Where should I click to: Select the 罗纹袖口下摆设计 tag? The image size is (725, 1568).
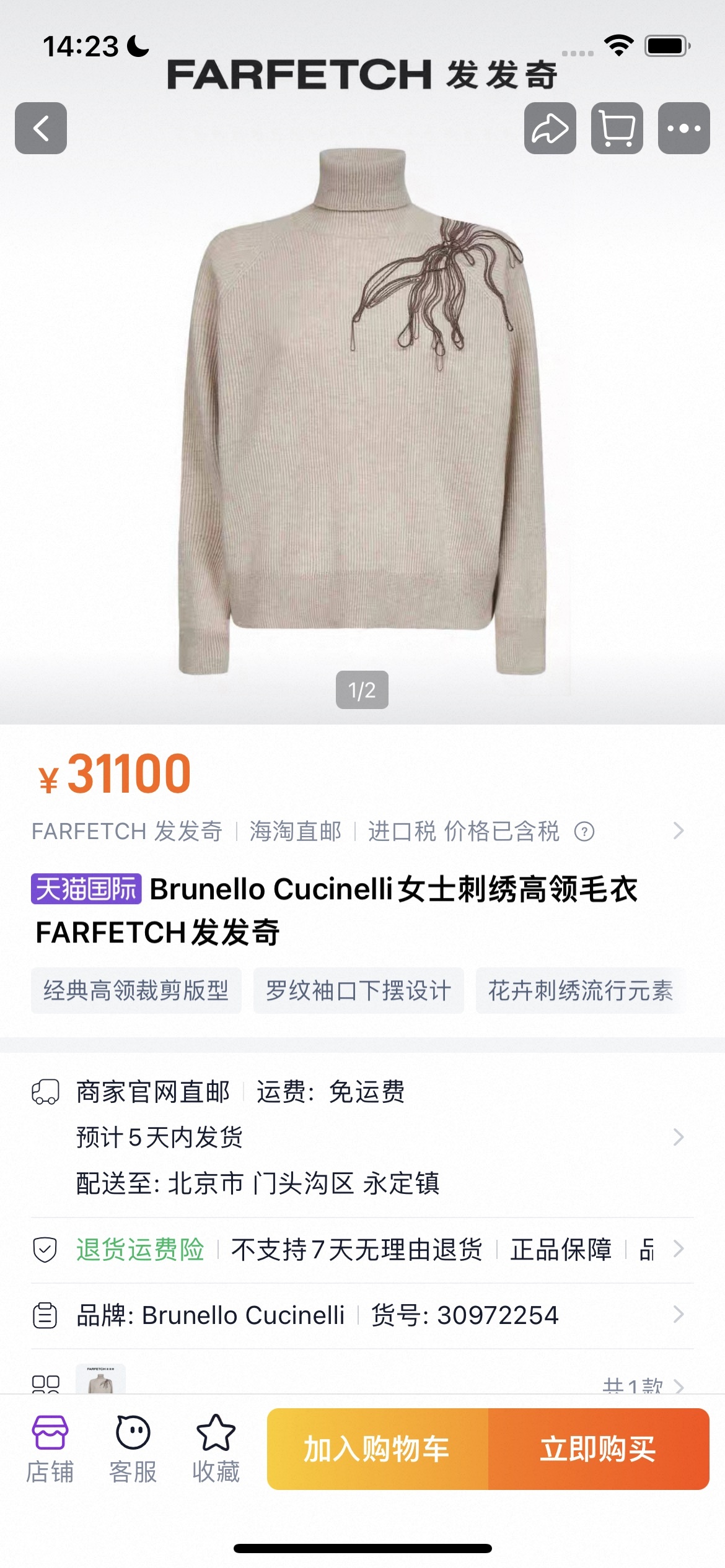pos(358,990)
